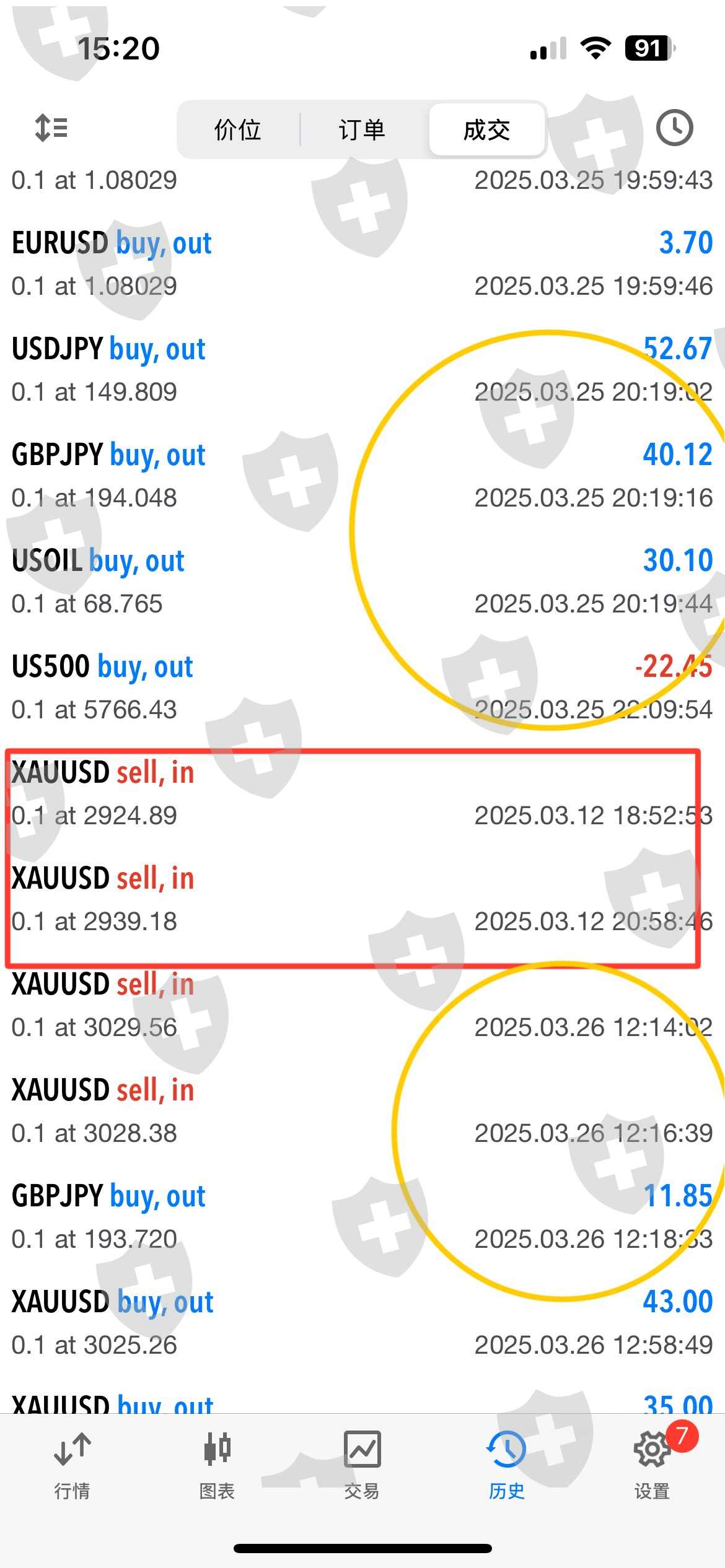Open the clock date range filter
Screen dimensions: 725x1568
(x=674, y=128)
